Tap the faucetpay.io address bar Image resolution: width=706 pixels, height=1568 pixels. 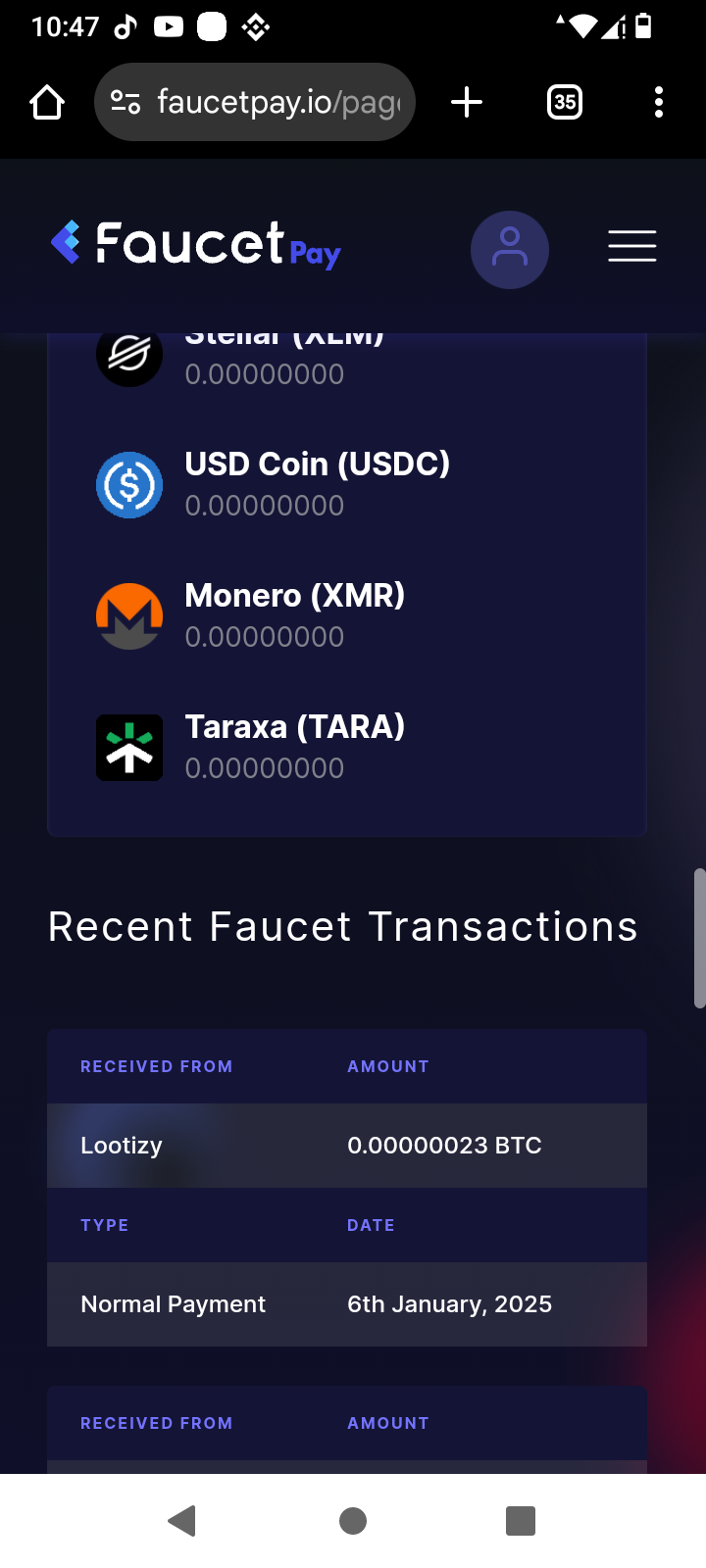(x=255, y=102)
